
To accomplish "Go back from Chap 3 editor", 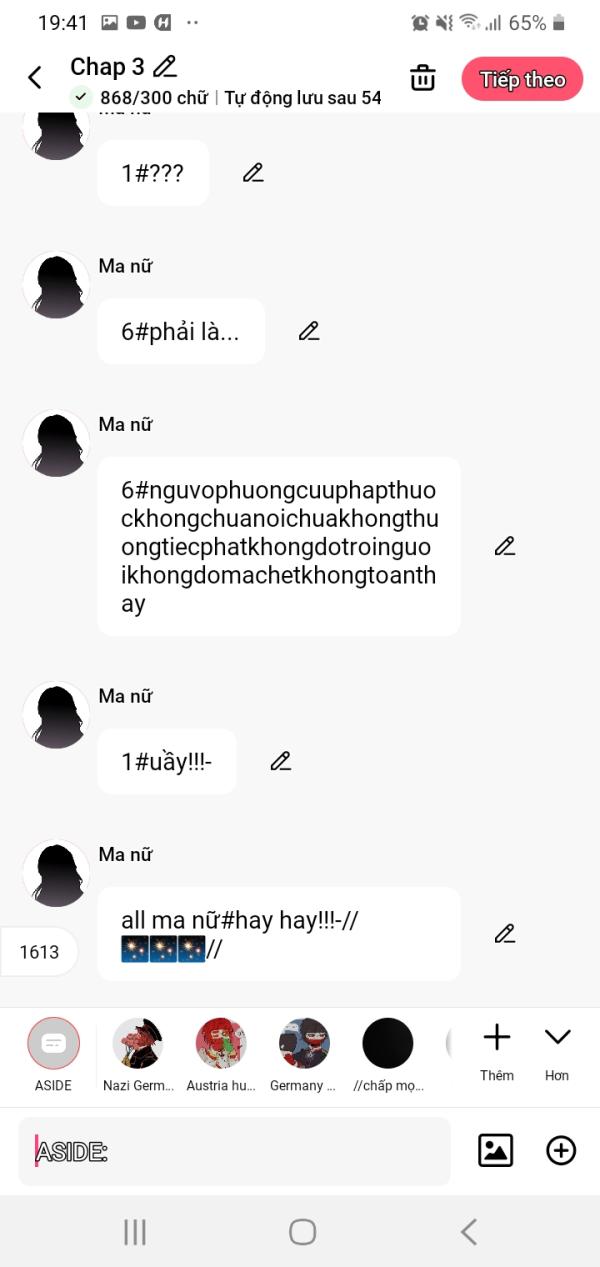I will (x=35, y=78).
